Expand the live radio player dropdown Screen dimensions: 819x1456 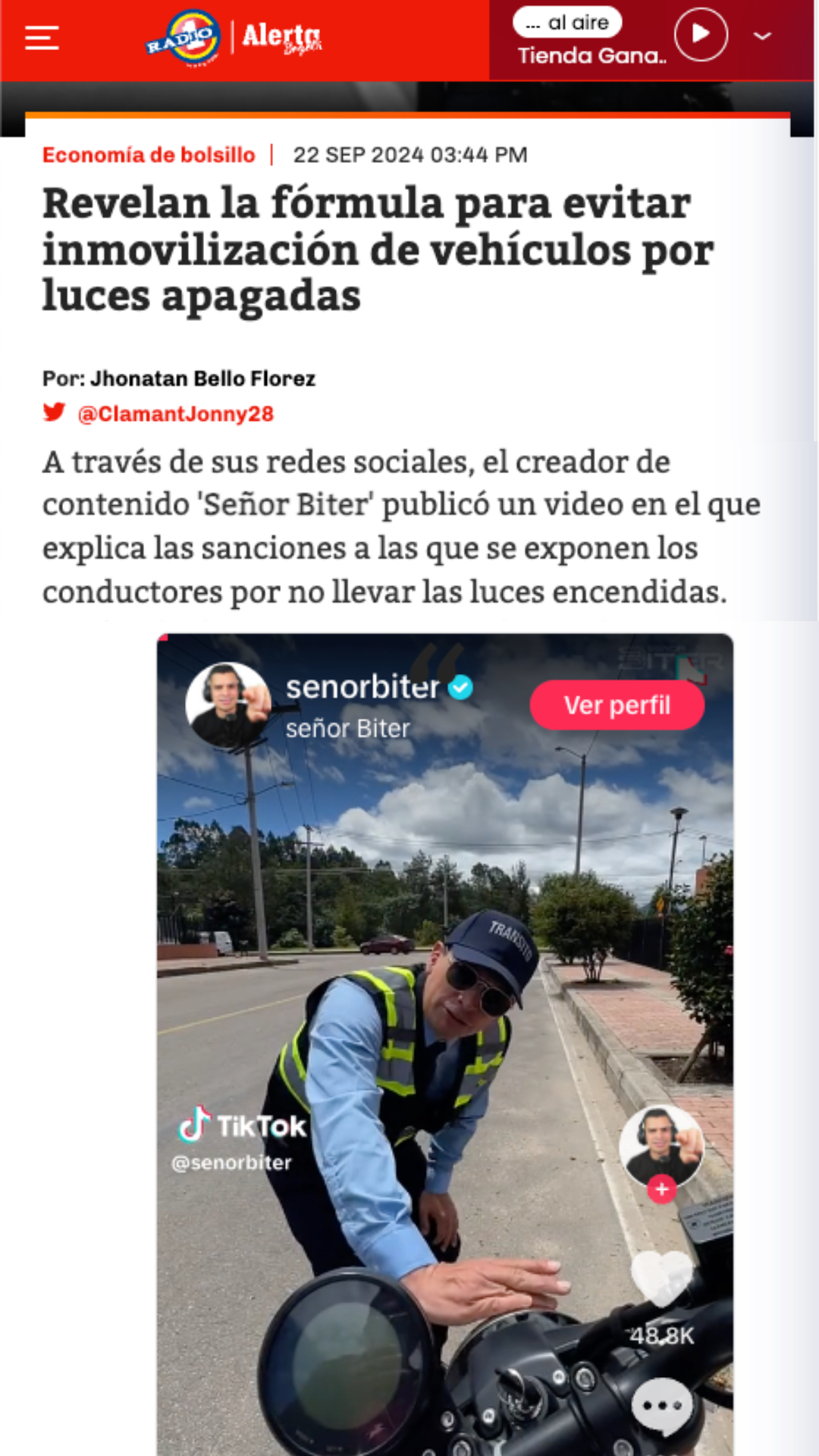coord(762,36)
